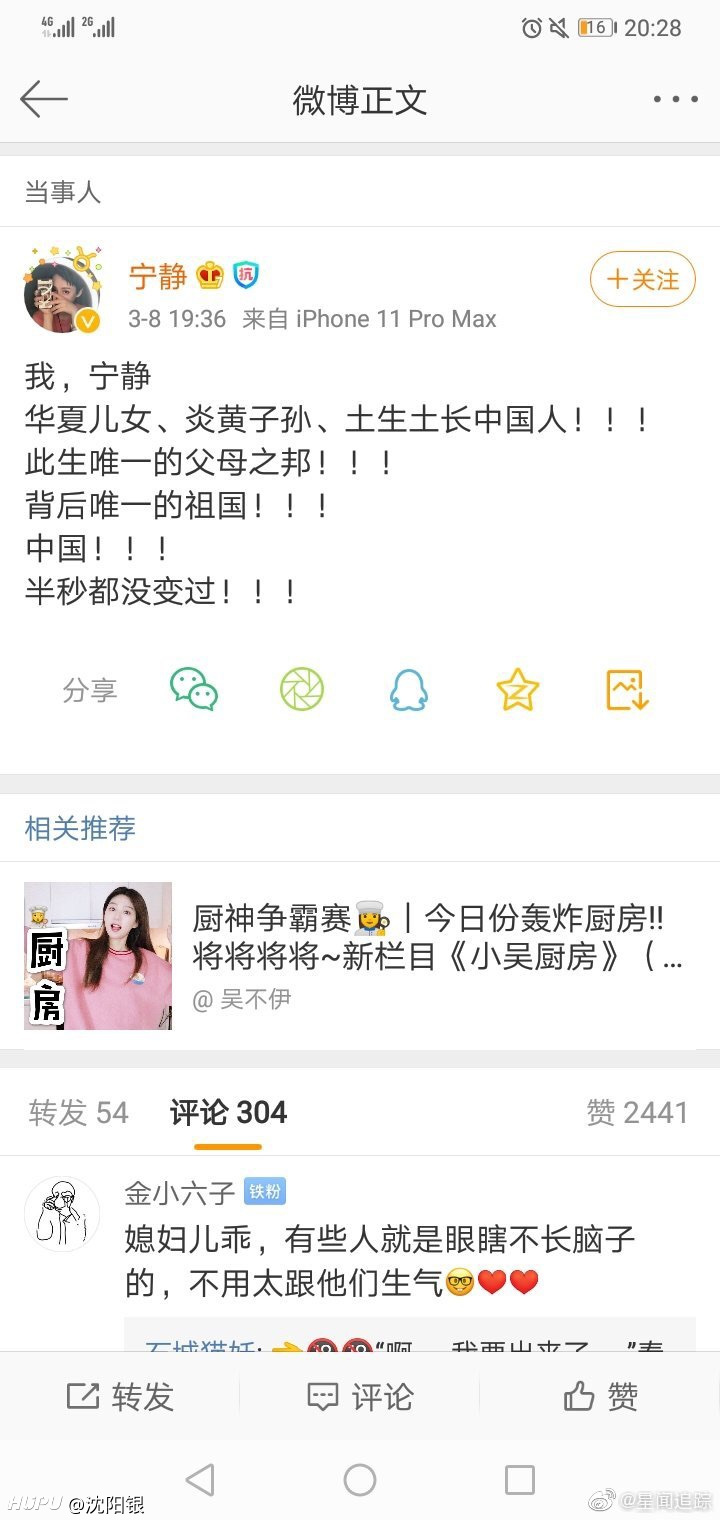View the 赞 2441 likes tab
The width and height of the screenshot is (720, 1520).
[637, 1113]
